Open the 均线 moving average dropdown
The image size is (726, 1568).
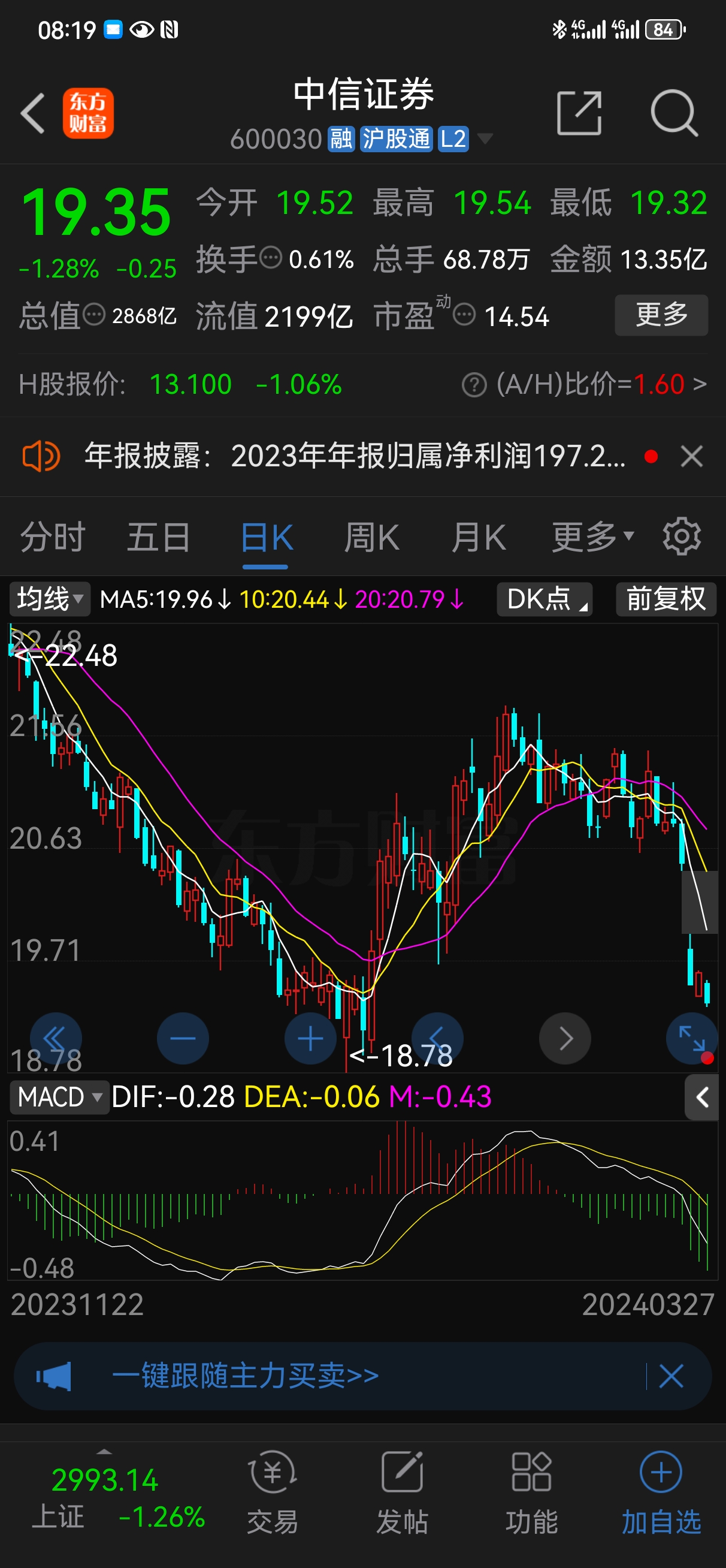pyautogui.click(x=49, y=599)
